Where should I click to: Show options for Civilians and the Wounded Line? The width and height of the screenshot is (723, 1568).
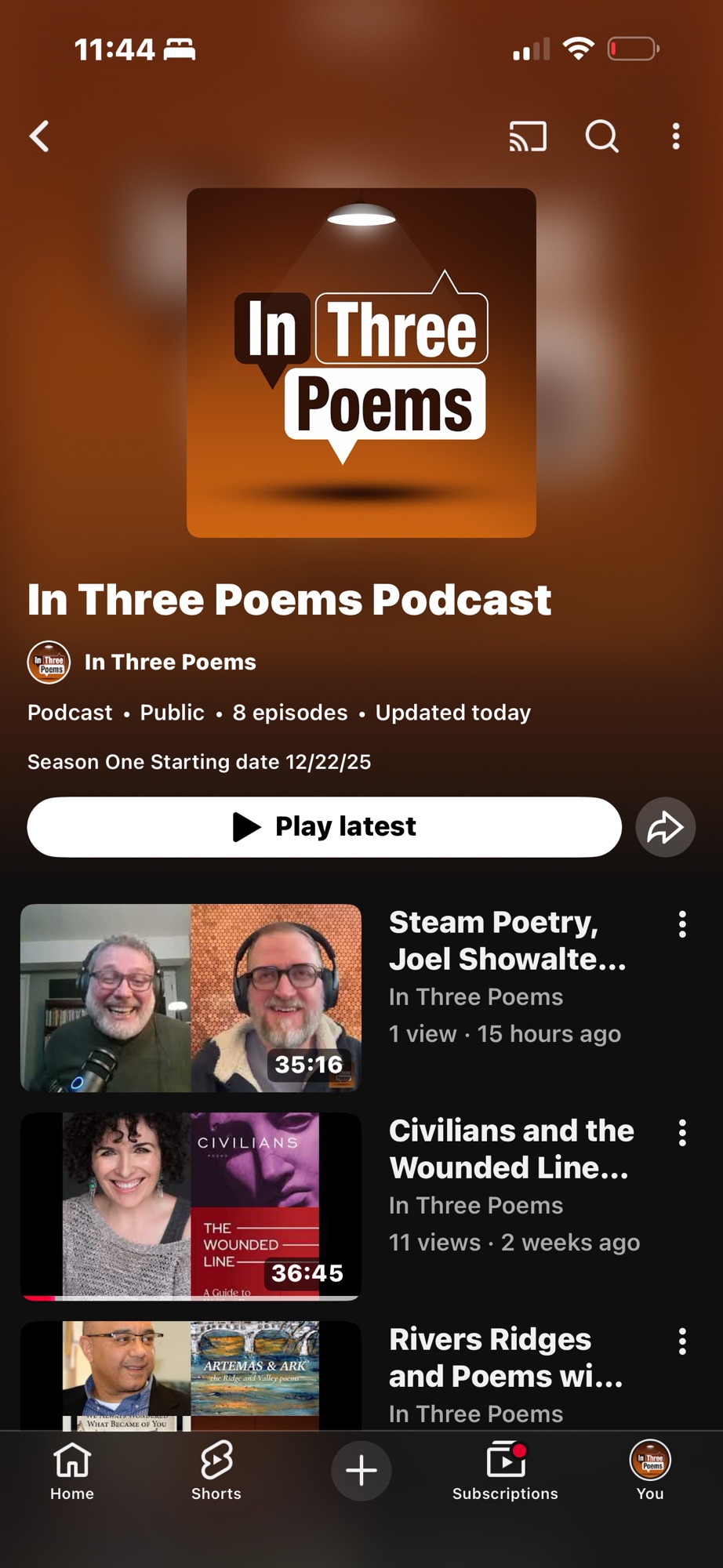(x=682, y=1133)
